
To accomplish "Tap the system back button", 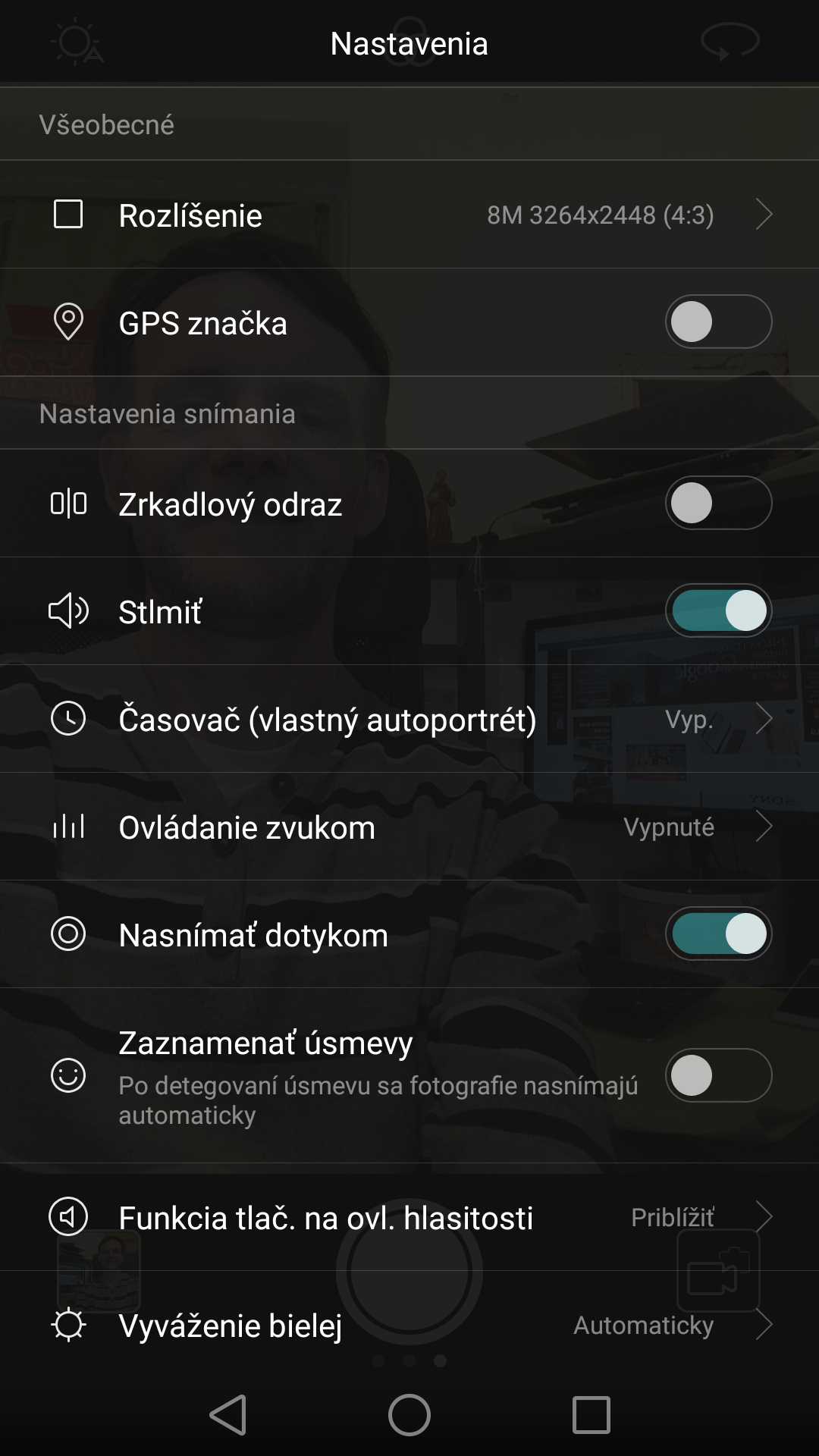I will tap(227, 1415).
